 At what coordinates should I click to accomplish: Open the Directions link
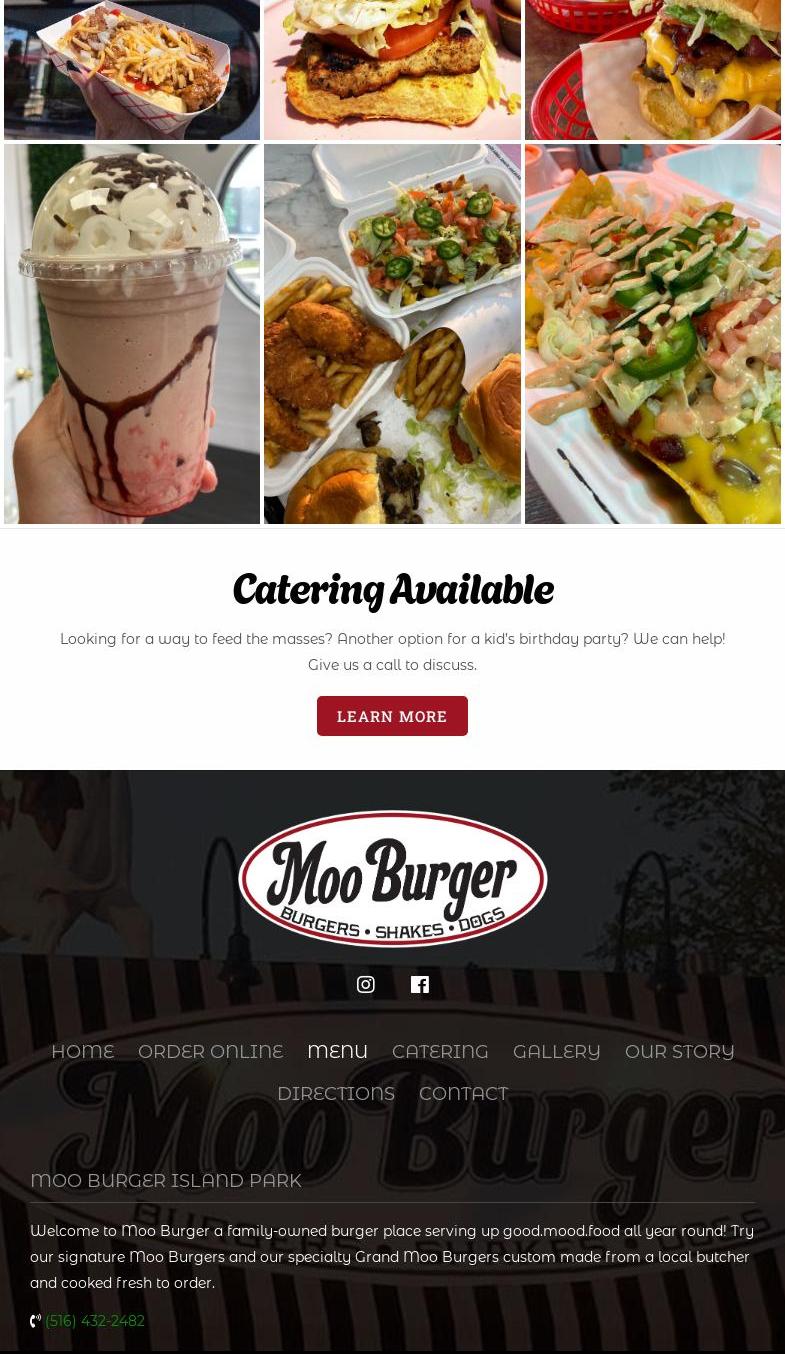click(335, 1094)
